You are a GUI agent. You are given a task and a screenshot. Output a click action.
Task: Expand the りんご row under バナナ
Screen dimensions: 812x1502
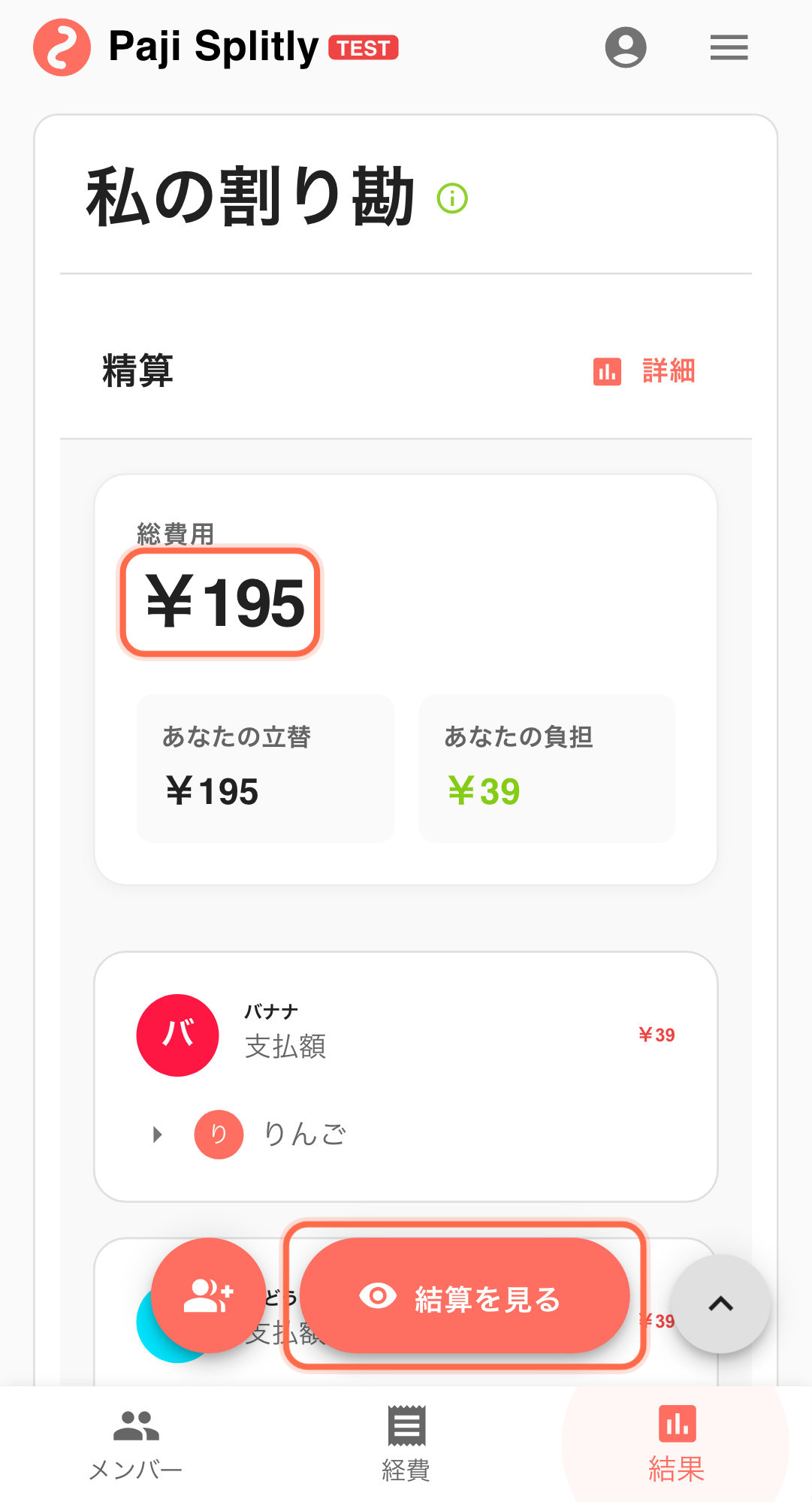pos(158,1135)
